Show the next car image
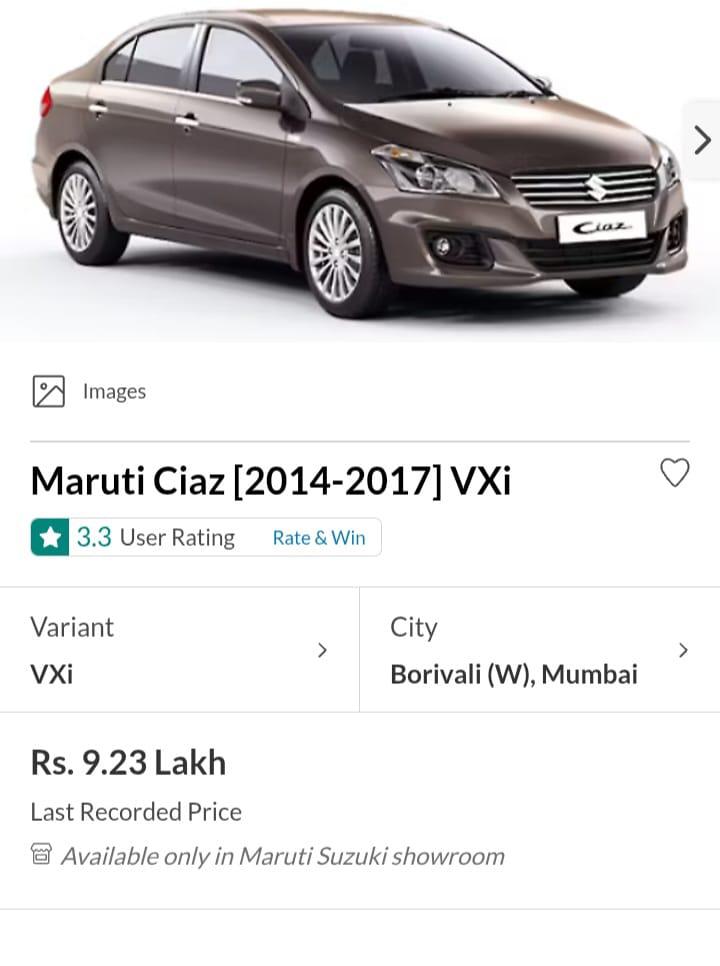Image resolution: width=720 pixels, height=966 pixels. coord(701,141)
